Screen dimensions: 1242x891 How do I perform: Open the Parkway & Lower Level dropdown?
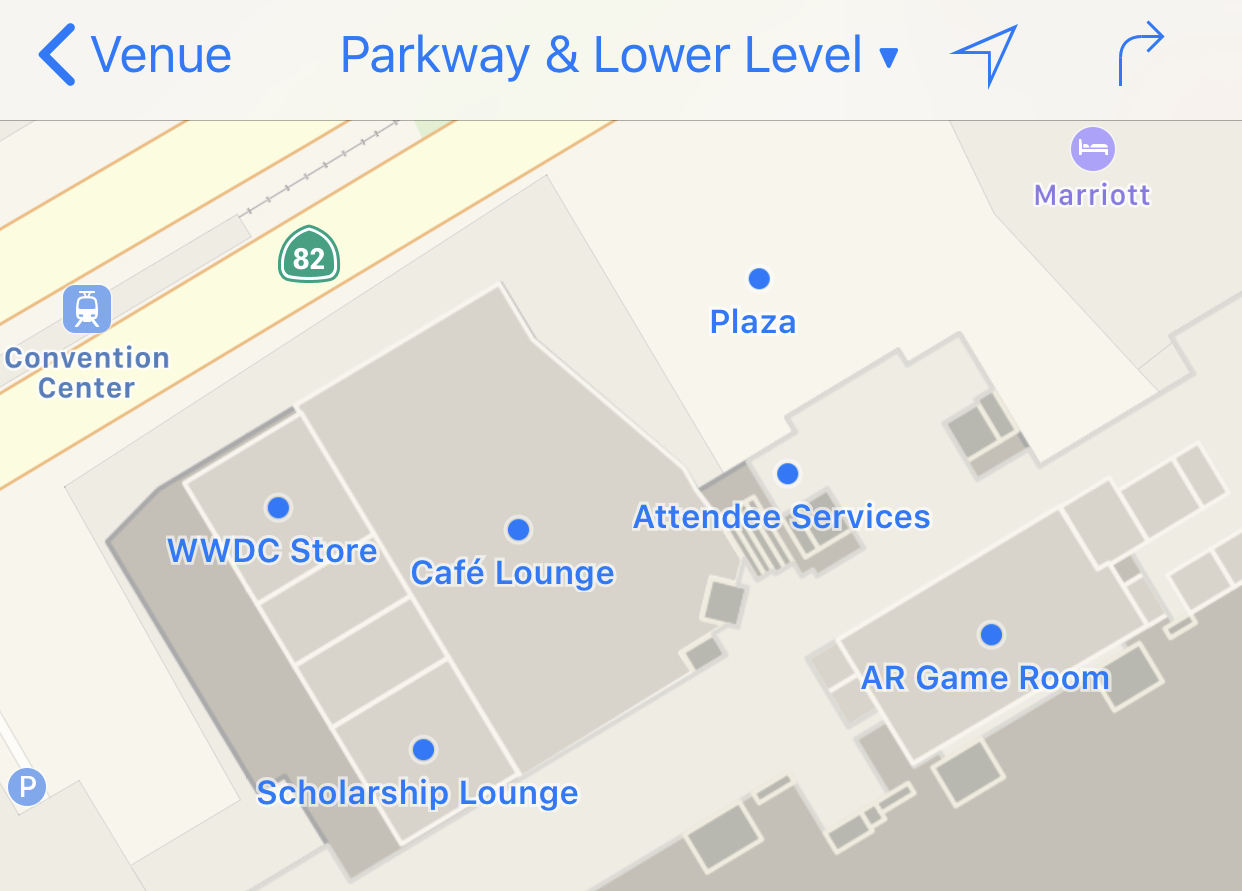click(x=619, y=56)
